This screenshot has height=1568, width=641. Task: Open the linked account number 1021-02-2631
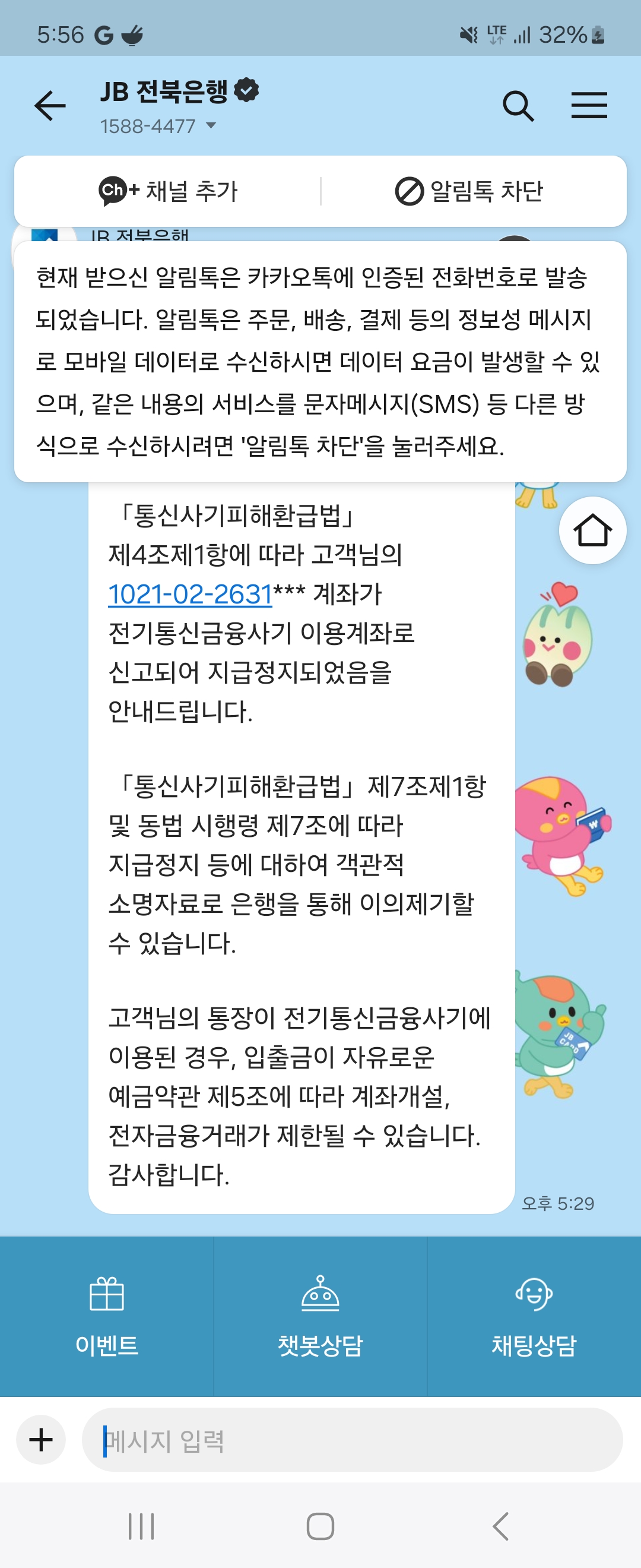(190, 594)
